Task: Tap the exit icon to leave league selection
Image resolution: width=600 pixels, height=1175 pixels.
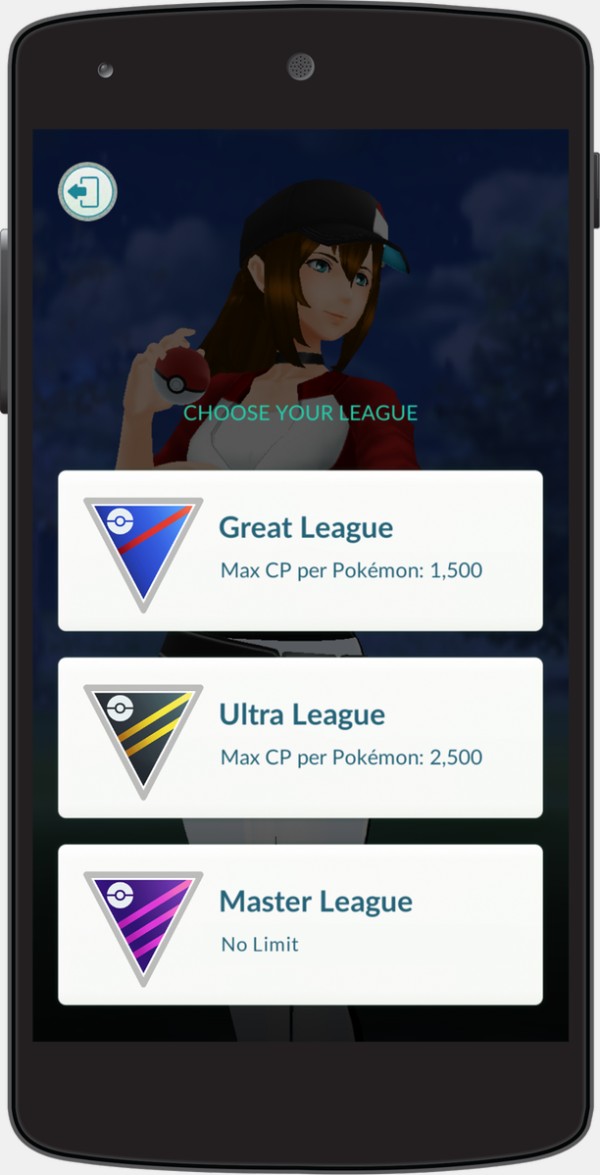Action: pyautogui.click(x=88, y=191)
